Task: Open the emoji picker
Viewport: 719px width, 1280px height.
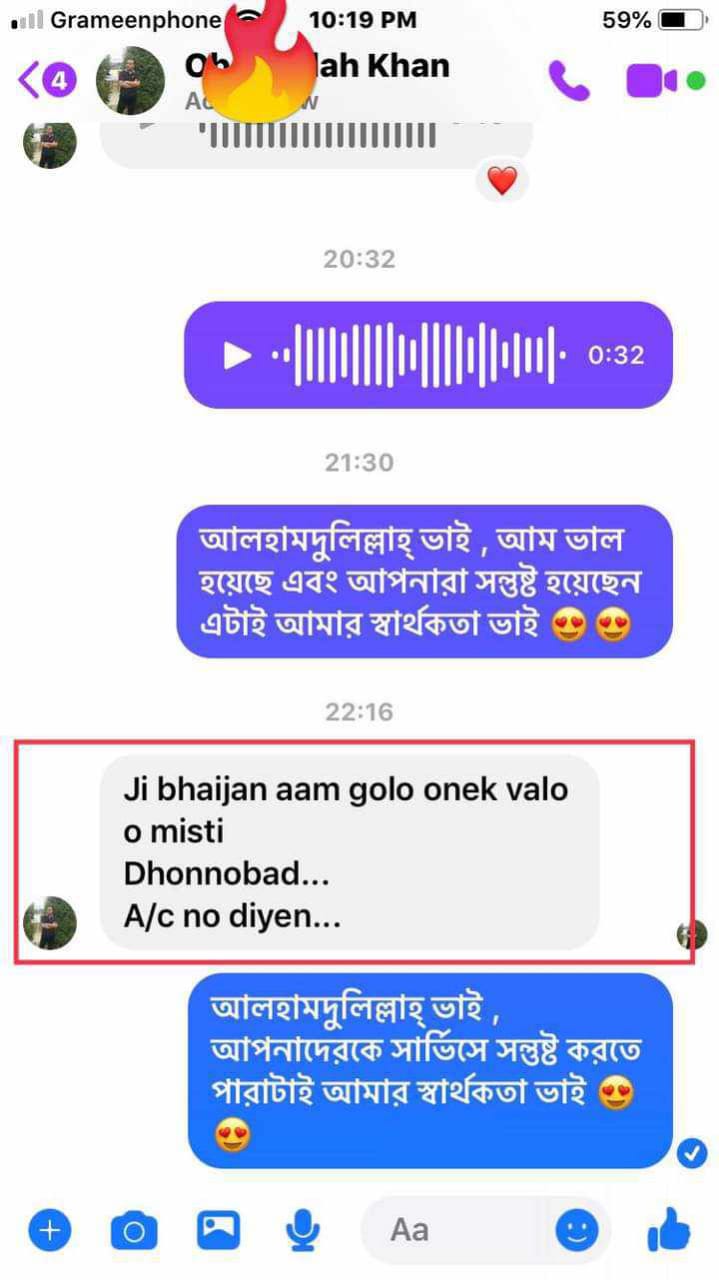Action: tap(577, 1230)
